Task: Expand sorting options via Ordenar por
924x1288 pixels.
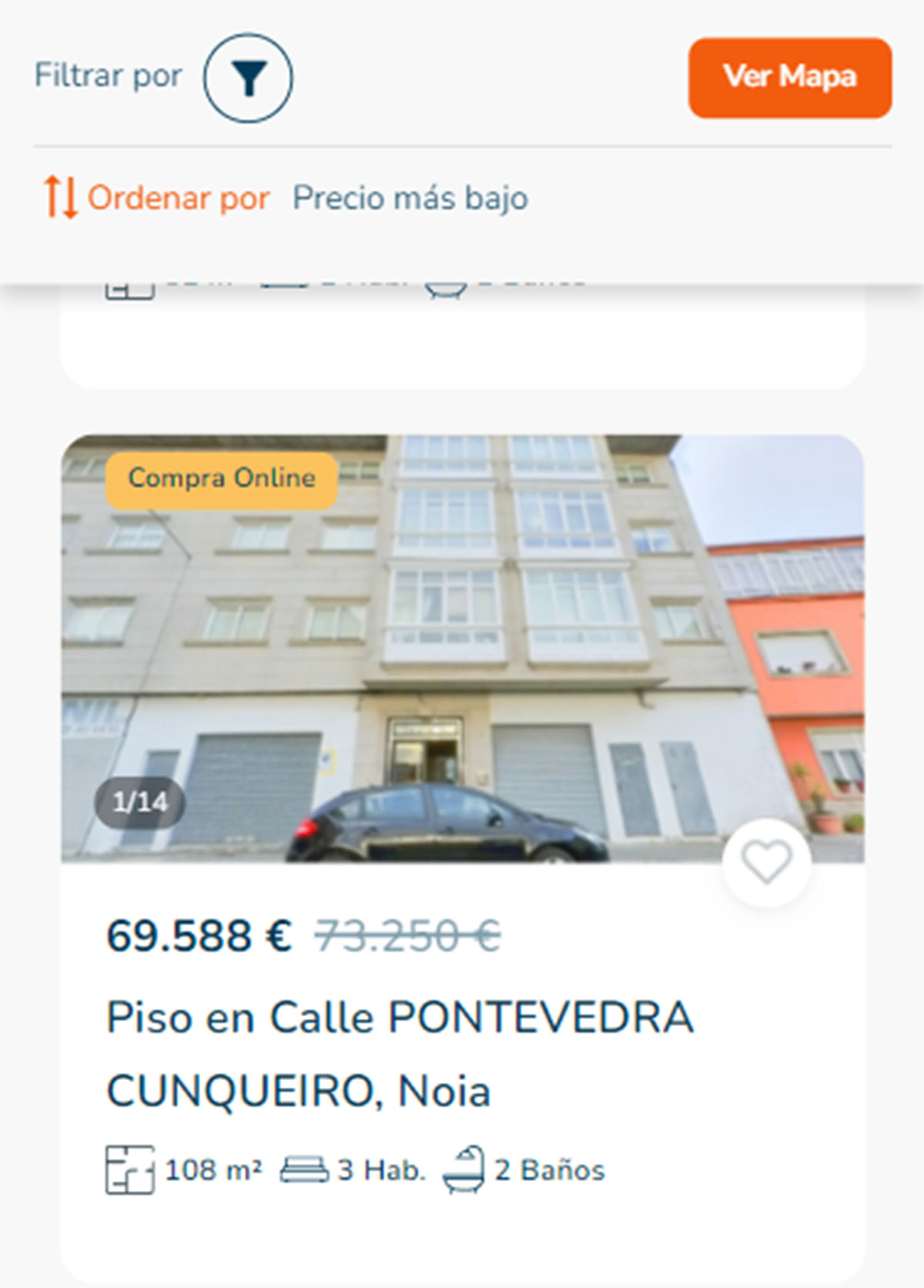Action: (179, 198)
